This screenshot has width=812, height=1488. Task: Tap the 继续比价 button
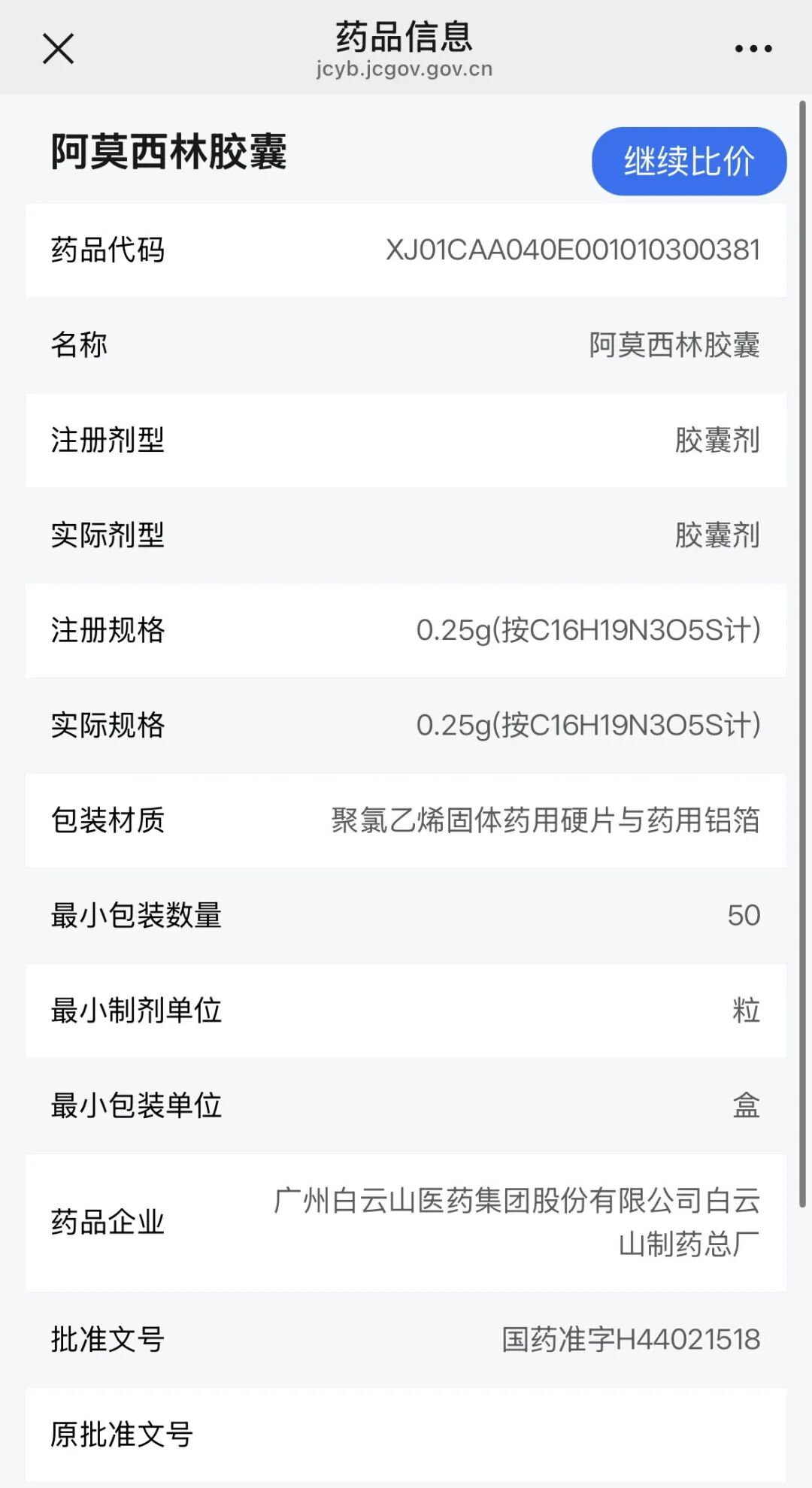tap(689, 161)
